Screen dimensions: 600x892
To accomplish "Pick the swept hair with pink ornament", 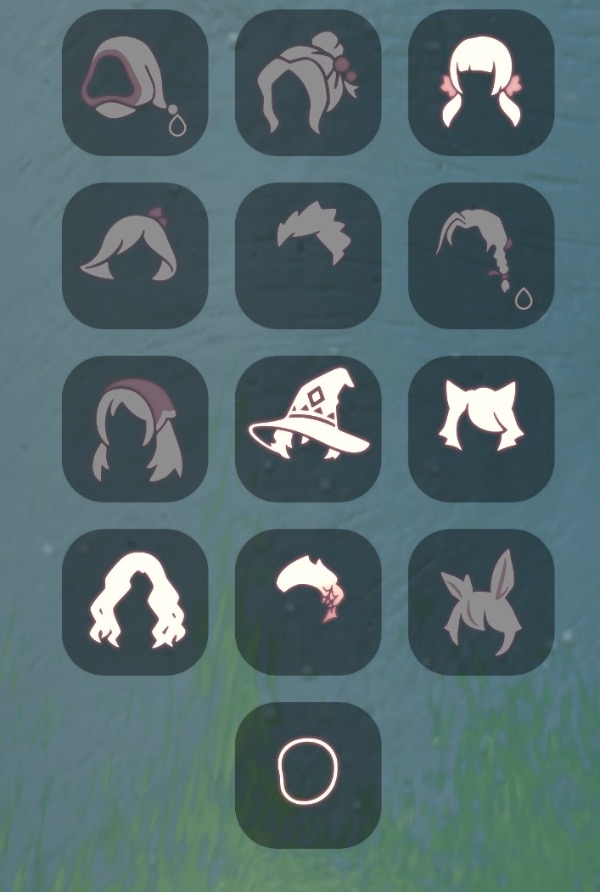I will 308,602.
